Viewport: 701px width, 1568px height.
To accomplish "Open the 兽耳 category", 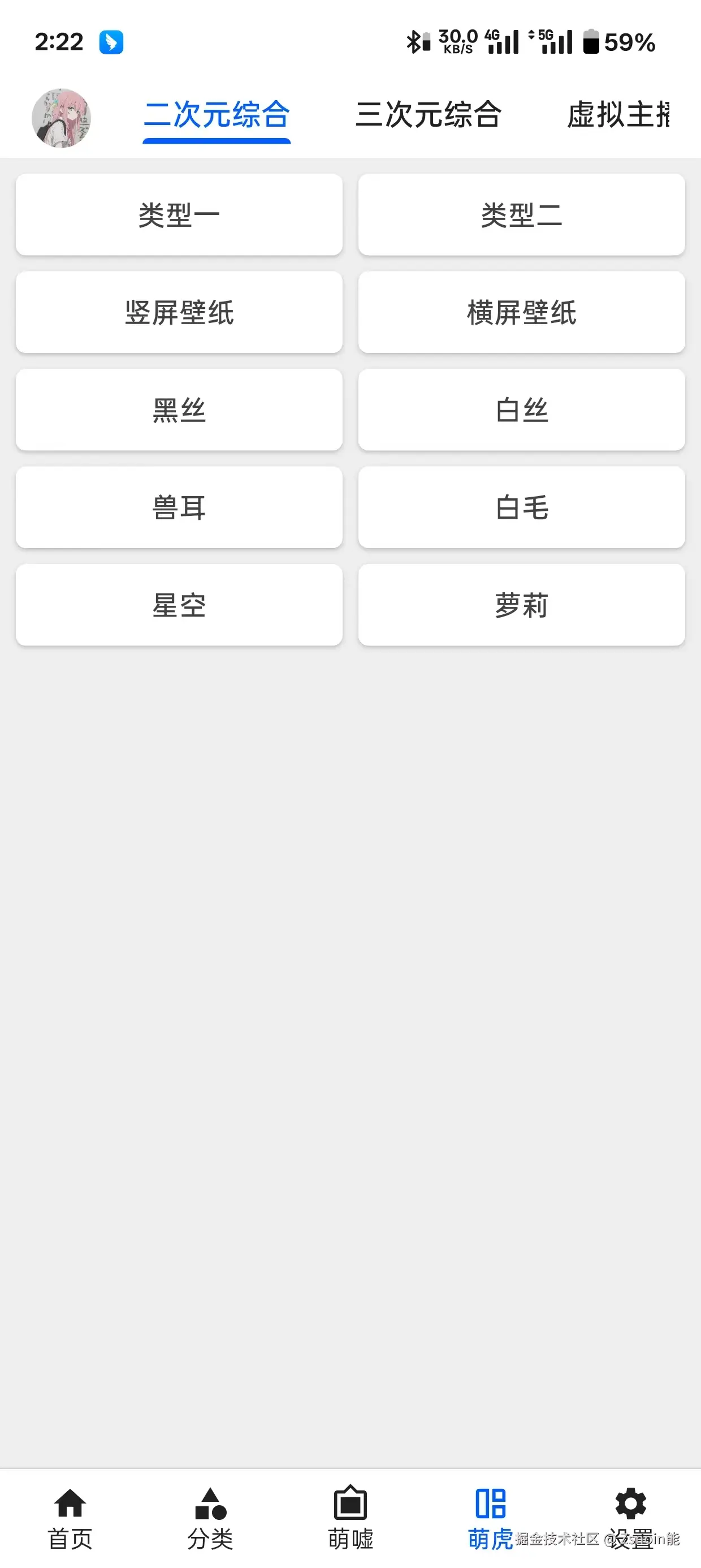I will tap(179, 507).
